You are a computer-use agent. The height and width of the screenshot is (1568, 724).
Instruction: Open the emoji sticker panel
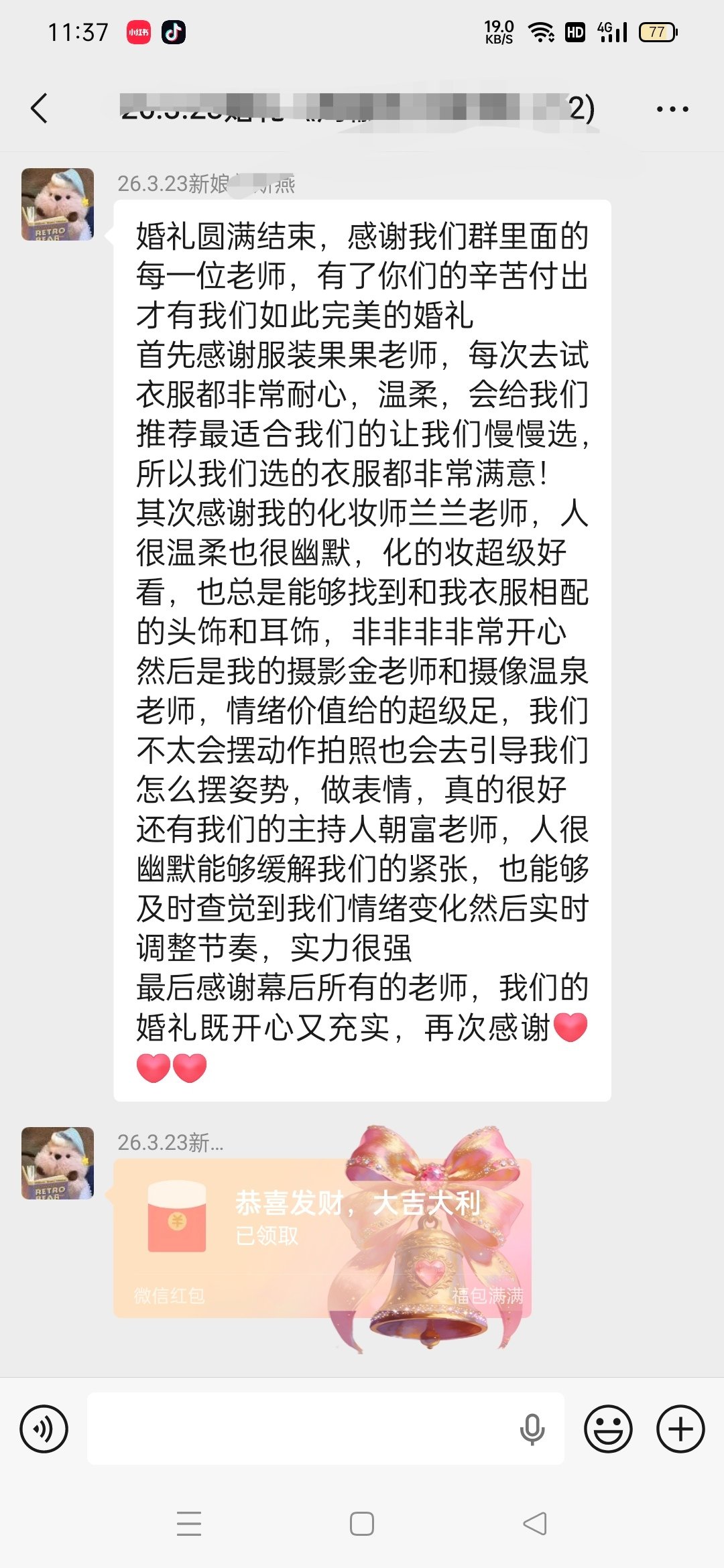608,1429
